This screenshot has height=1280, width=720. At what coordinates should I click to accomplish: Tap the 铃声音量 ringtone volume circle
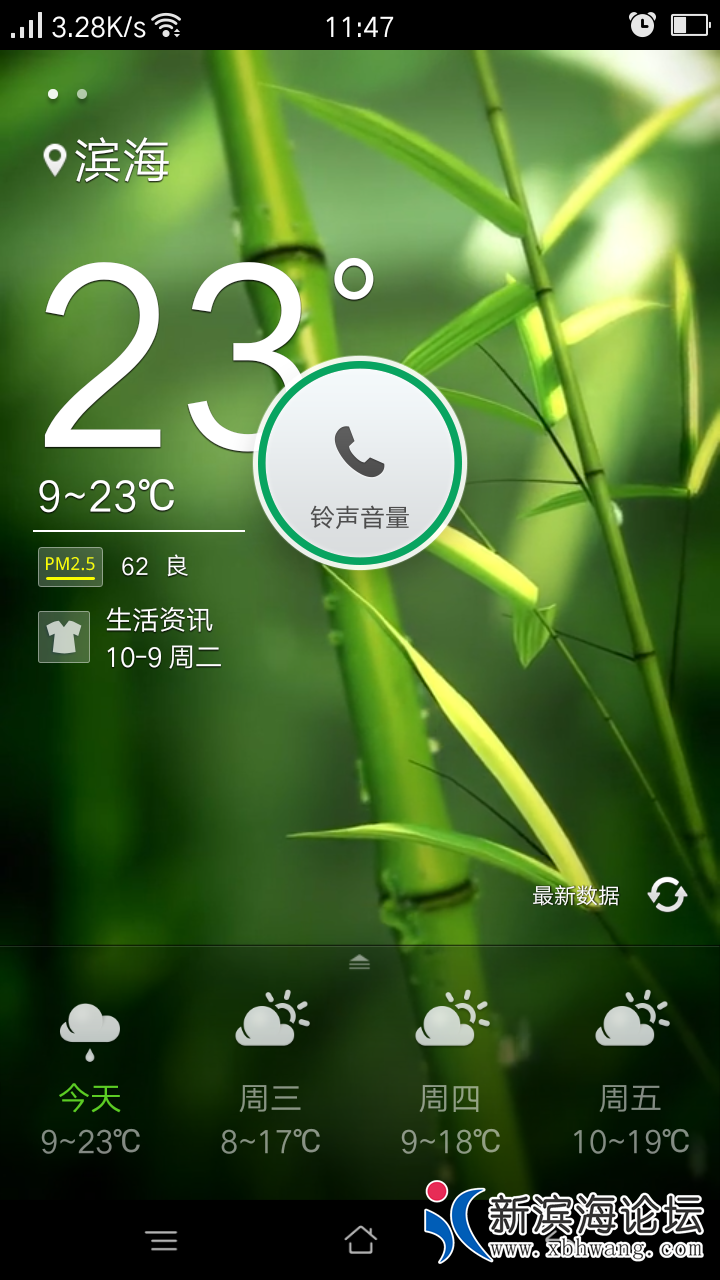tap(360, 463)
